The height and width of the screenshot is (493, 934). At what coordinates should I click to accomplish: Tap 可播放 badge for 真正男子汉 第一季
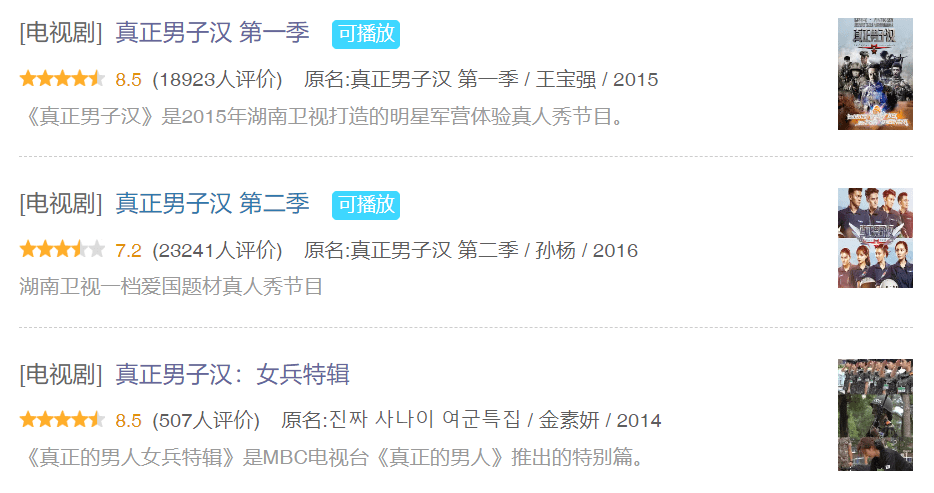(366, 33)
